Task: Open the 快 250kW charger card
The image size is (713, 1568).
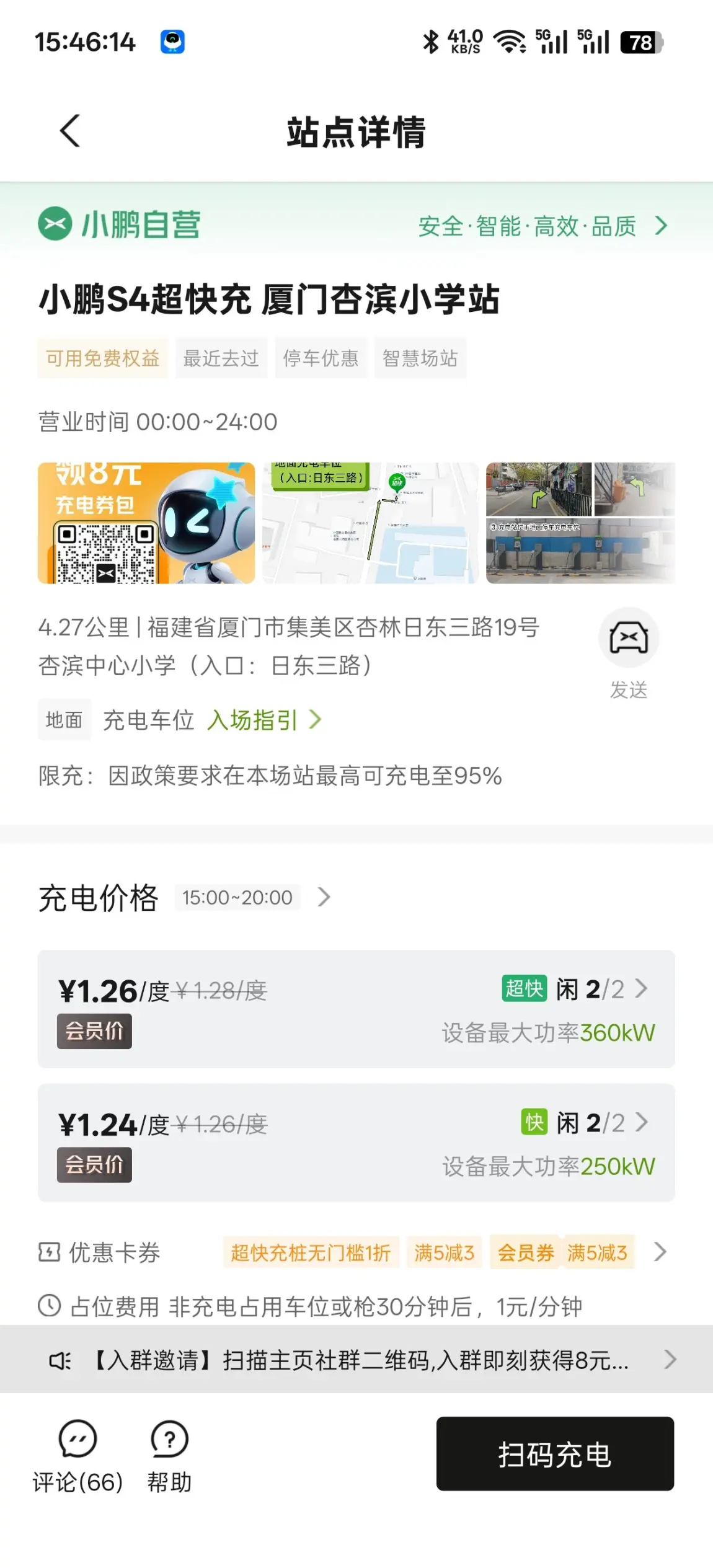Action: pyautogui.click(x=356, y=1143)
